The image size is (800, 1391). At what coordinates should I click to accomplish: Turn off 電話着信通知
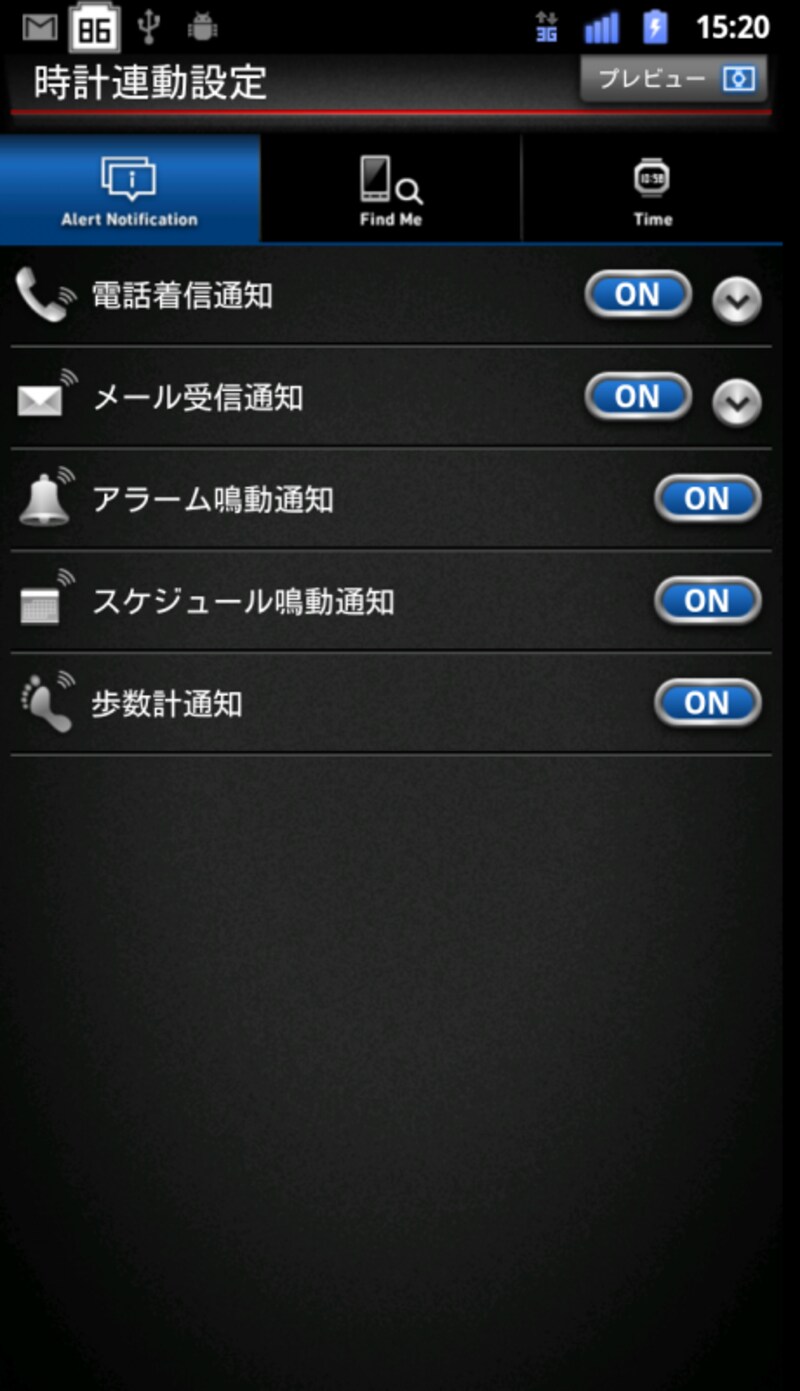point(637,295)
